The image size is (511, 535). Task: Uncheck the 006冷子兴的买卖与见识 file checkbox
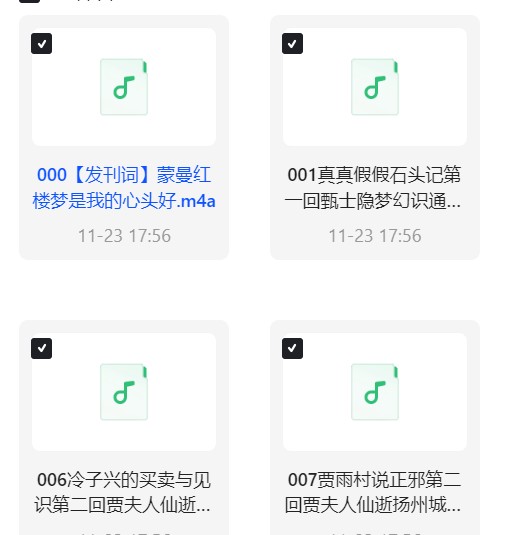tap(41, 348)
